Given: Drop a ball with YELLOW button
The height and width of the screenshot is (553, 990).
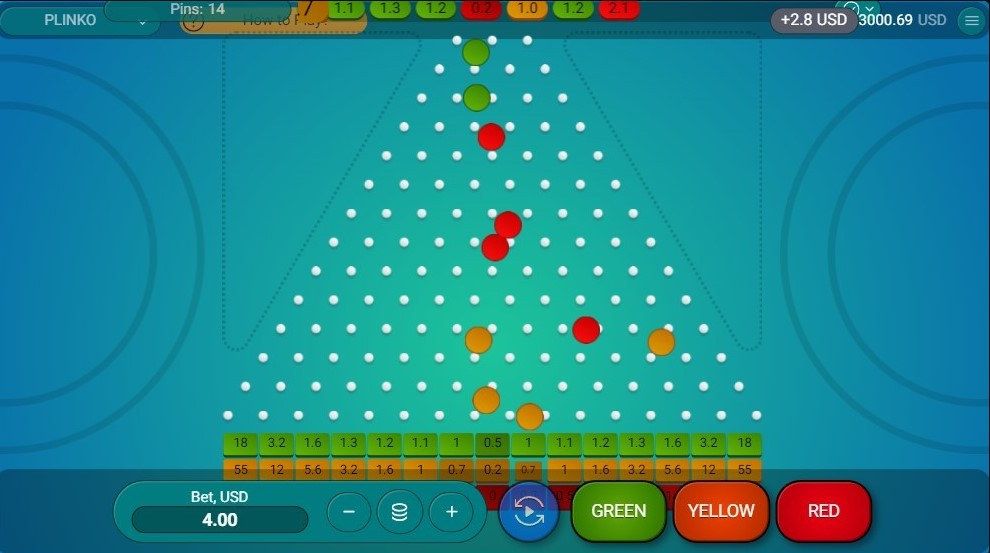Looking at the screenshot, I should (721, 511).
